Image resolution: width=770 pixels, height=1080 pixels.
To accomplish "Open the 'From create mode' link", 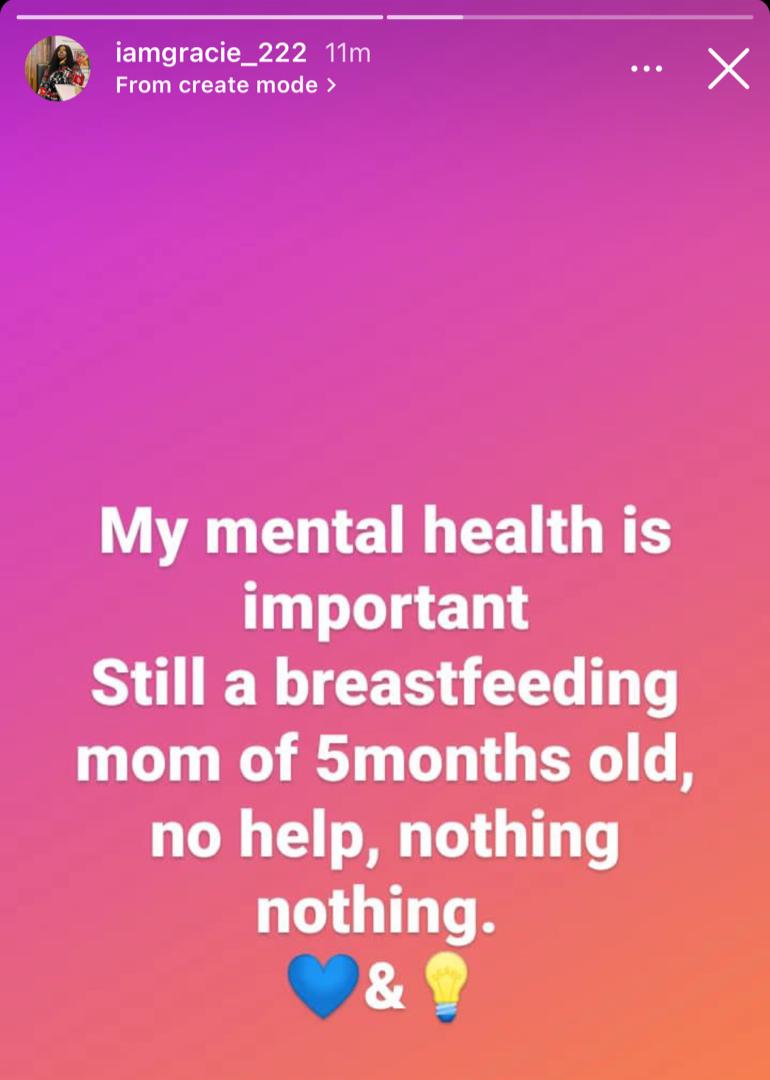I will [225, 85].
